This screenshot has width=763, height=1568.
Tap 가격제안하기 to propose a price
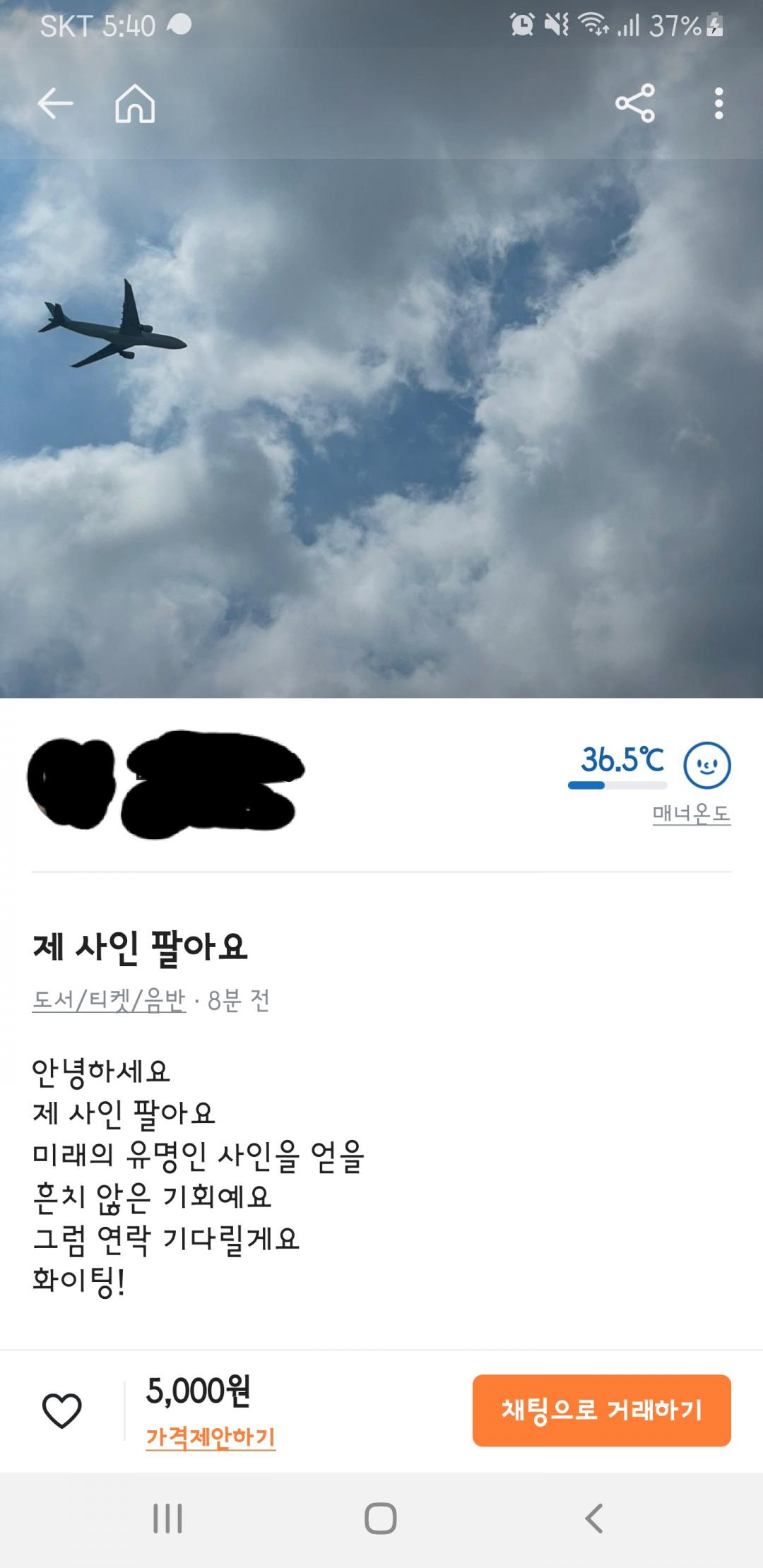211,1437
